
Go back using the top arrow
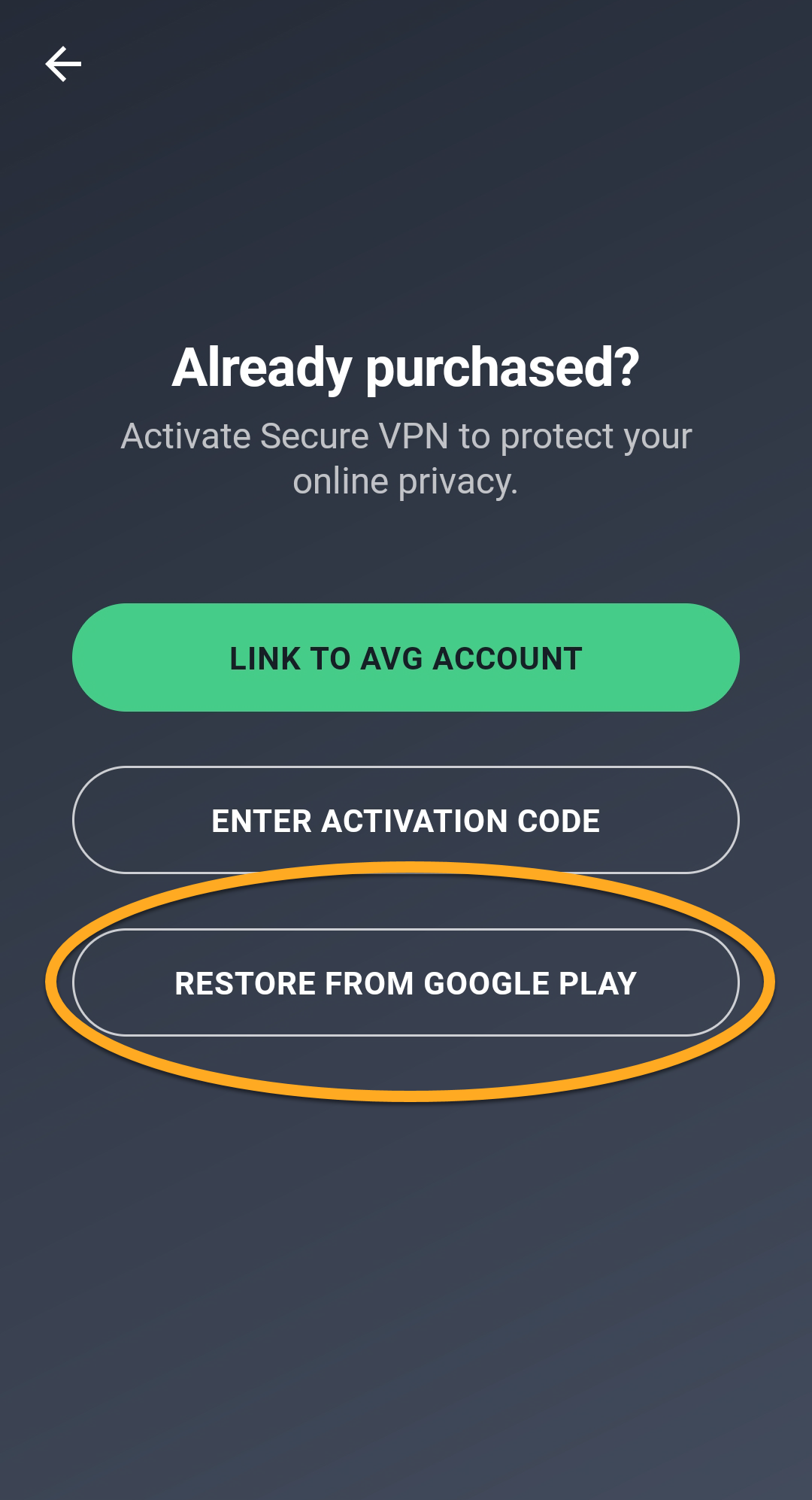click(x=63, y=64)
